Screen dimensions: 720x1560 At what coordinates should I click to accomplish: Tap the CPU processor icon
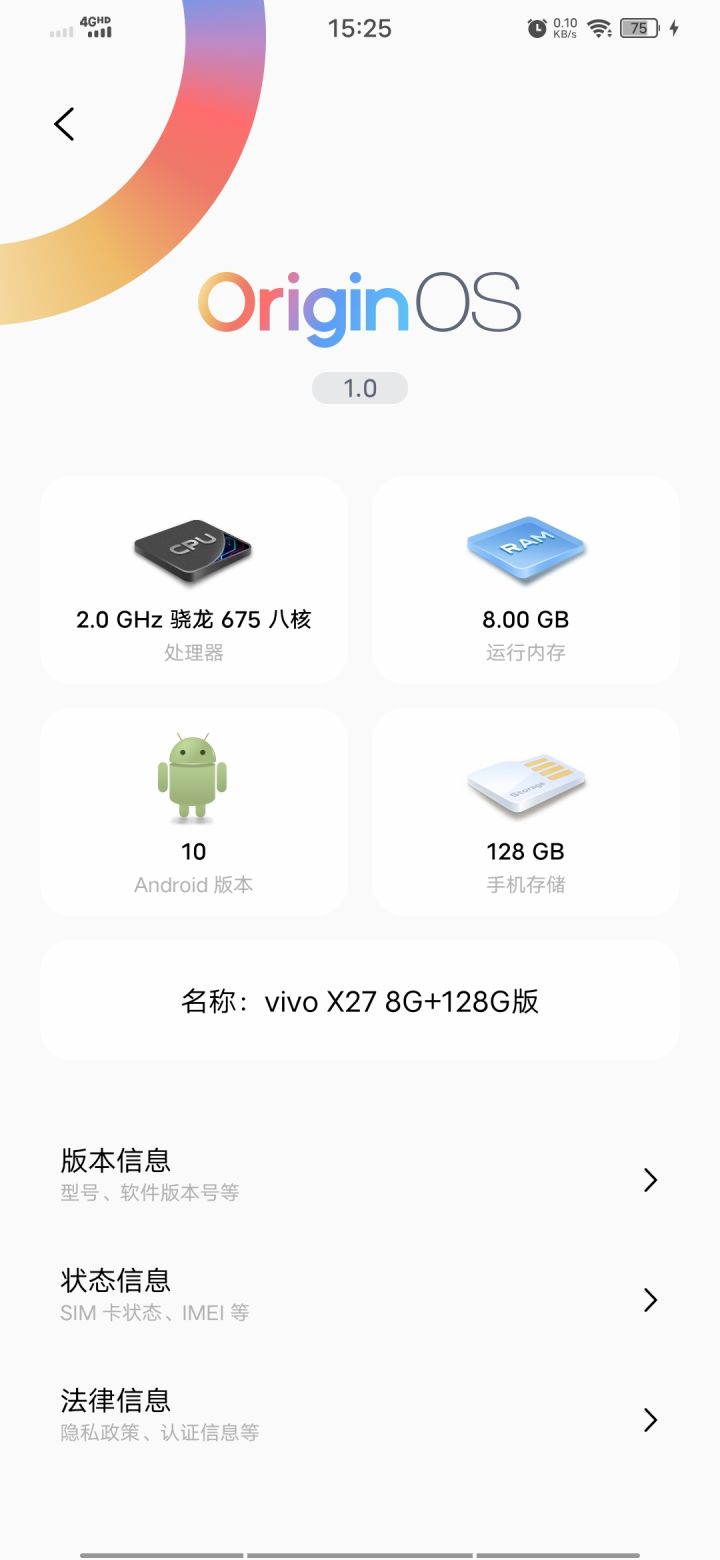(x=192, y=549)
